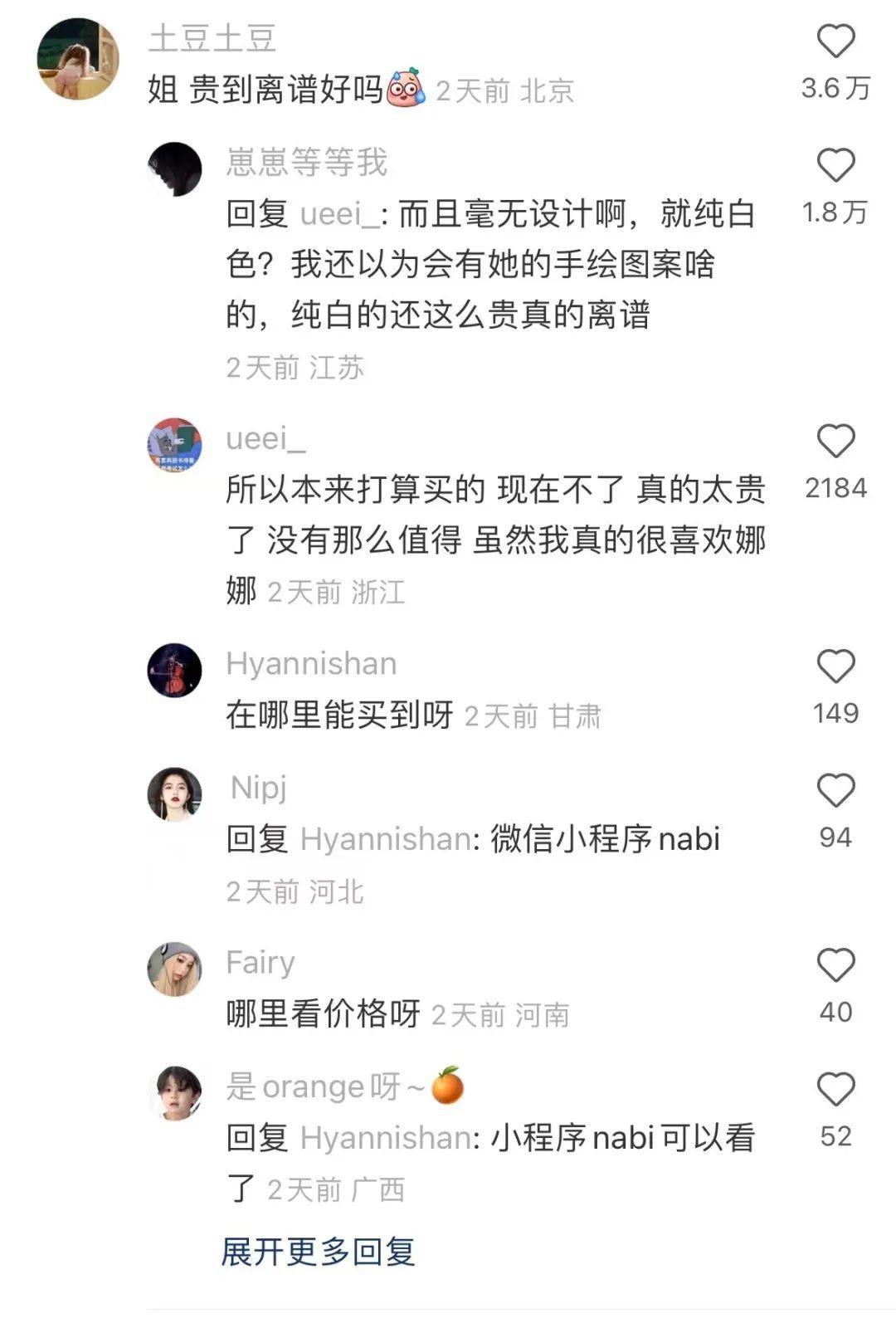This screenshot has height=1328, width=896.
Task: Like 崽崽等等我's reply
Action: pos(835,165)
